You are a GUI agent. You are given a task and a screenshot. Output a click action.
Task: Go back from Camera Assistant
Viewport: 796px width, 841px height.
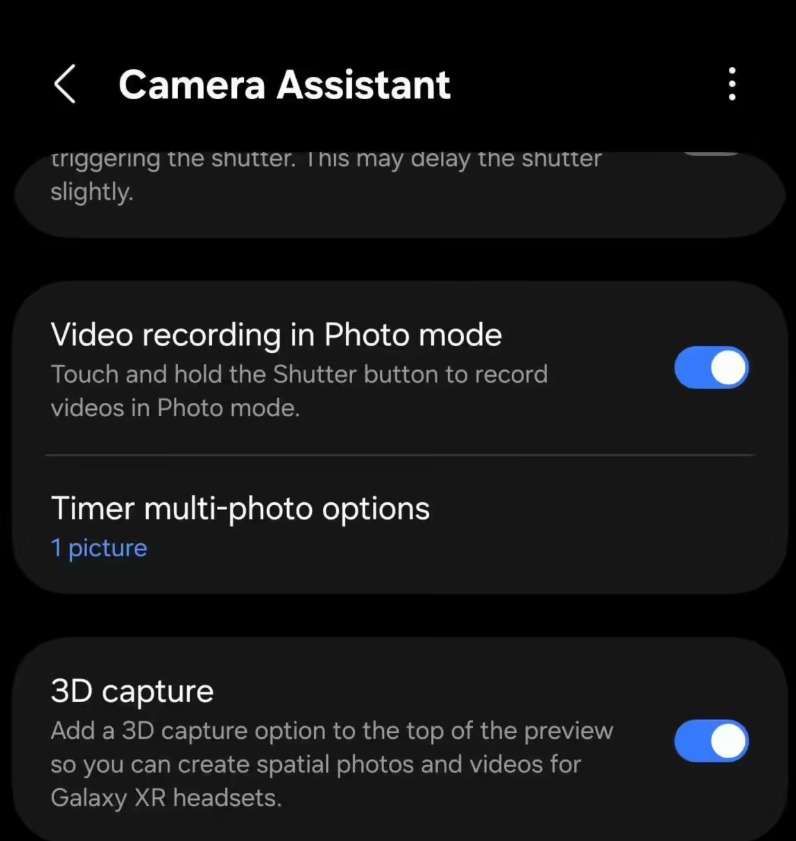click(65, 85)
